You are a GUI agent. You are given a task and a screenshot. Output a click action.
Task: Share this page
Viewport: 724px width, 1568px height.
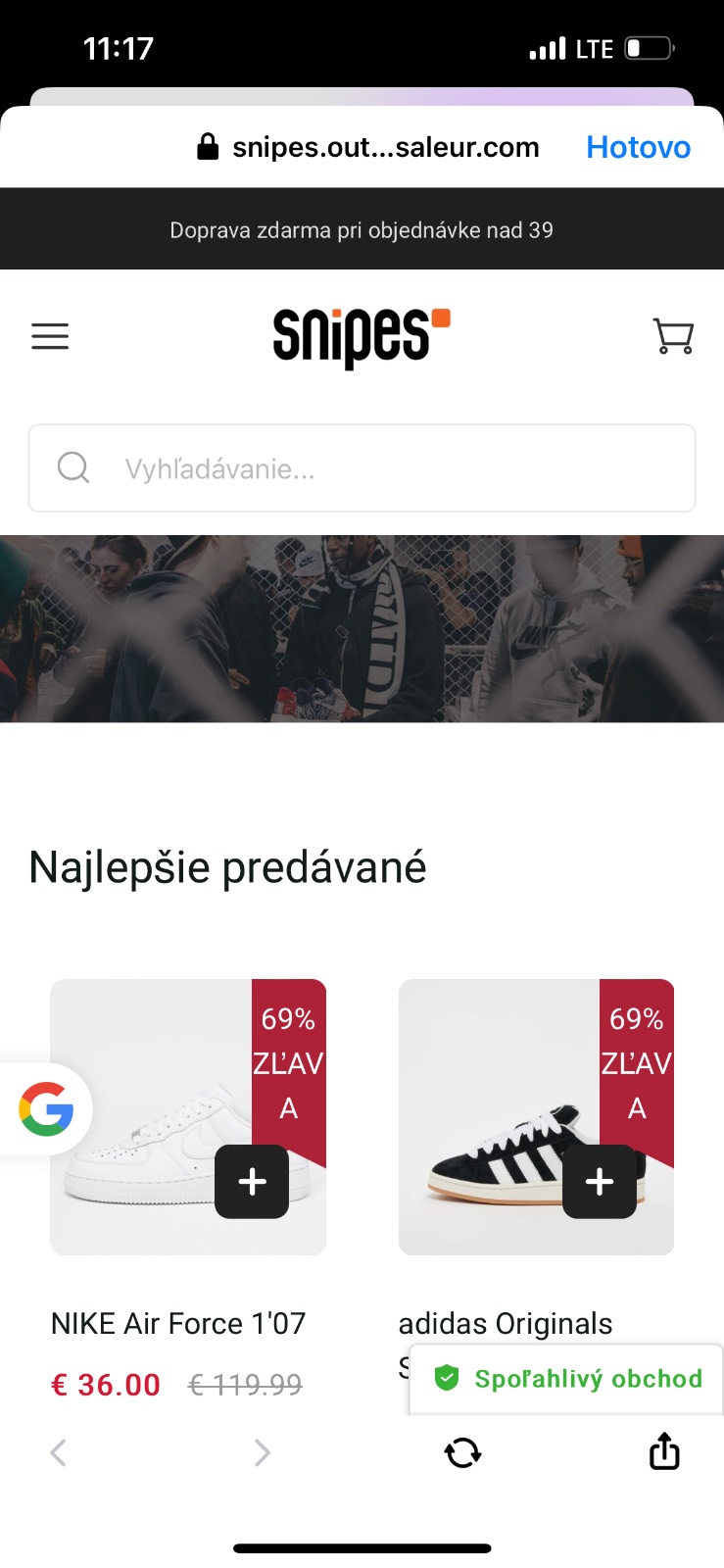(664, 1452)
